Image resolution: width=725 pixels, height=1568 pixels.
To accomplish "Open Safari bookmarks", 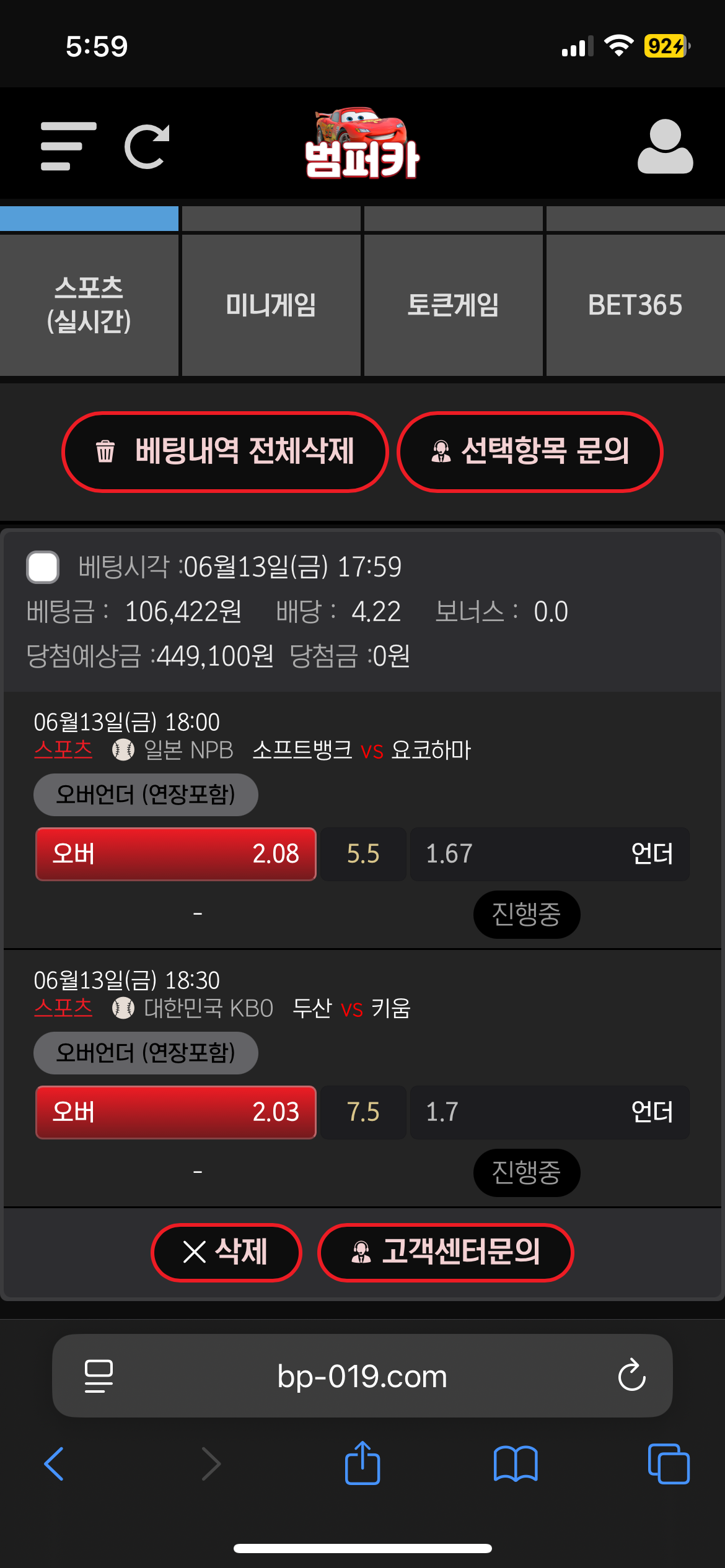I will 516,1464.
